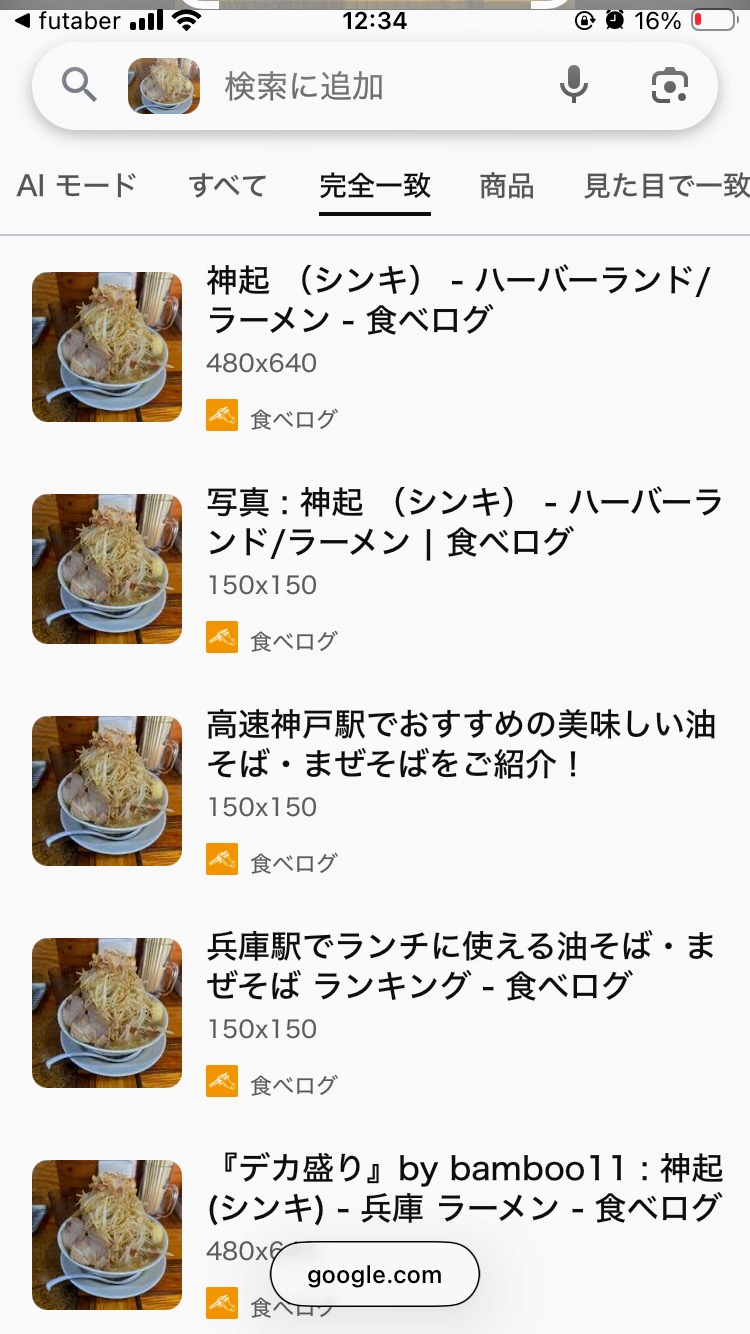Focus the 検索に追加 text field
Viewport: 750px width, 1334px height.
pyautogui.click(x=380, y=86)
